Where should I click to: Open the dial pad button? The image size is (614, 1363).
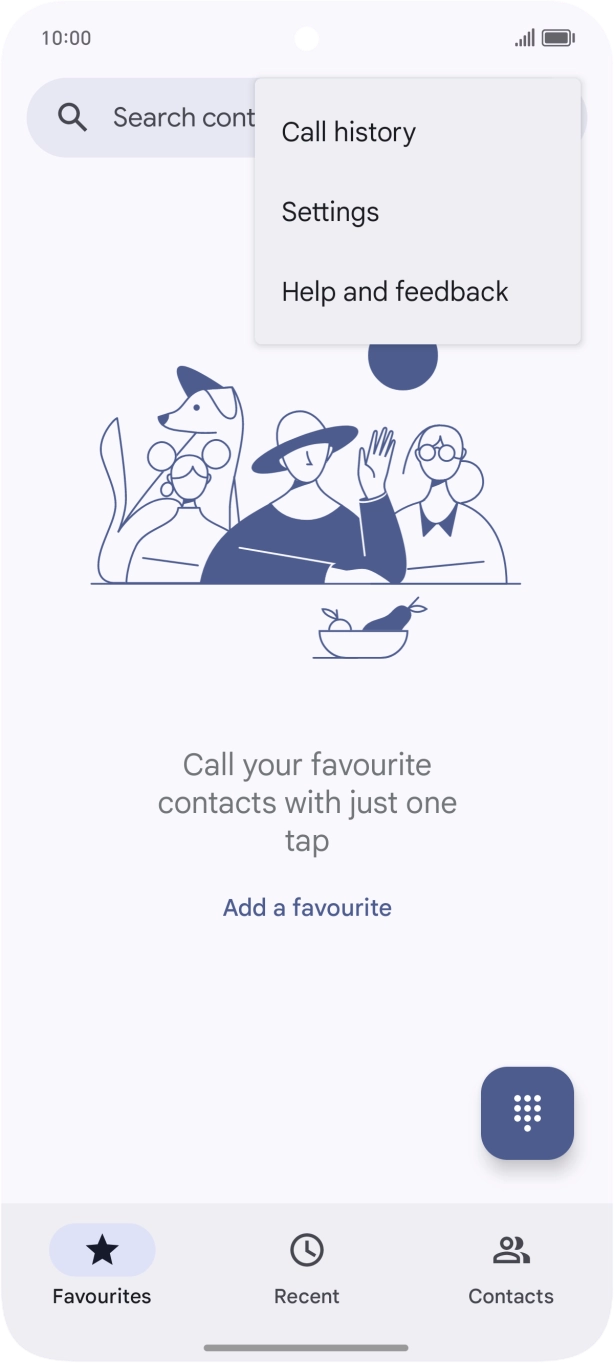pos(527,1113)
